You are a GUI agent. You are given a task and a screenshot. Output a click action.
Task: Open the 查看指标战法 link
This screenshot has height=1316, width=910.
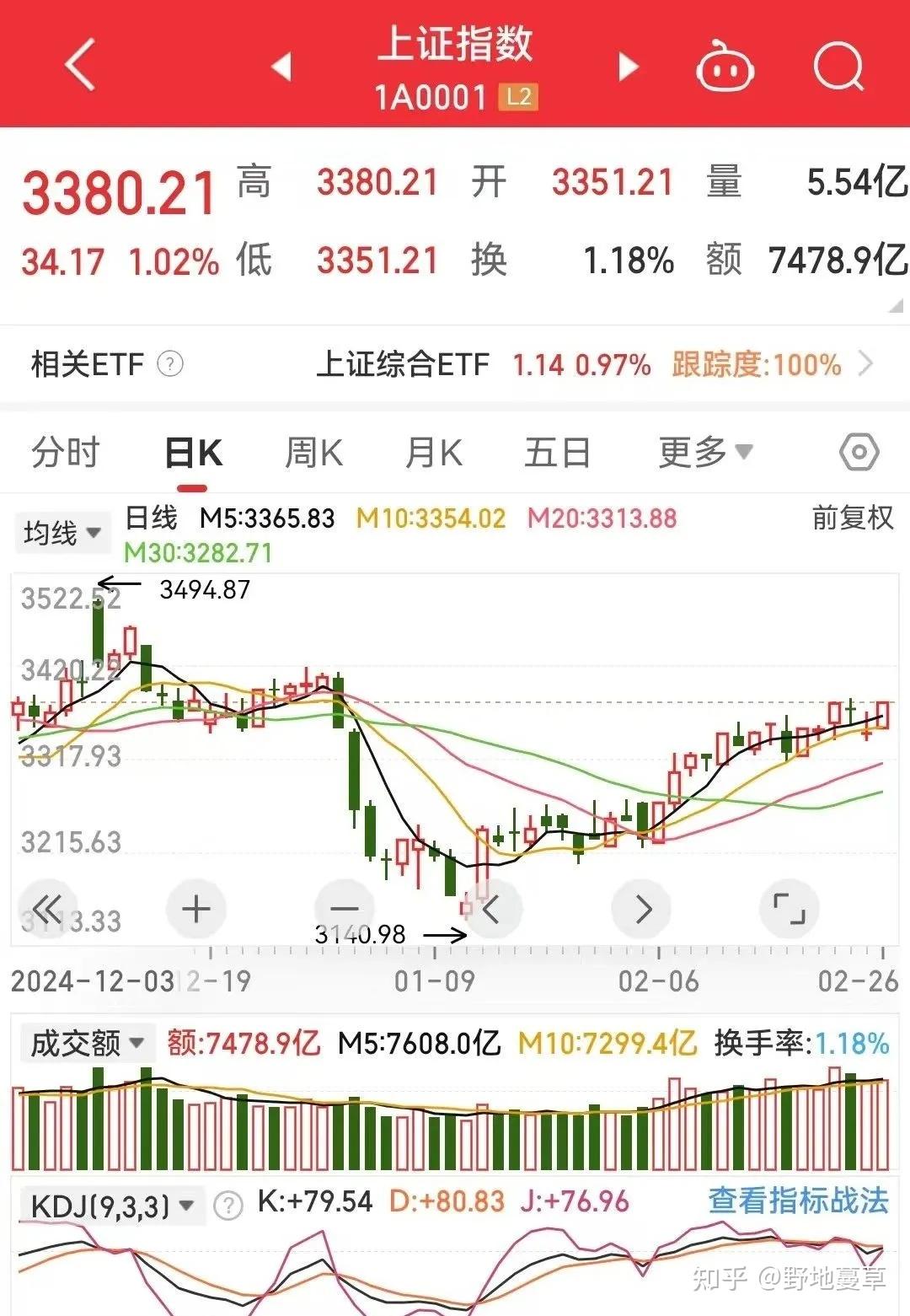click(x=799, y=1203)
